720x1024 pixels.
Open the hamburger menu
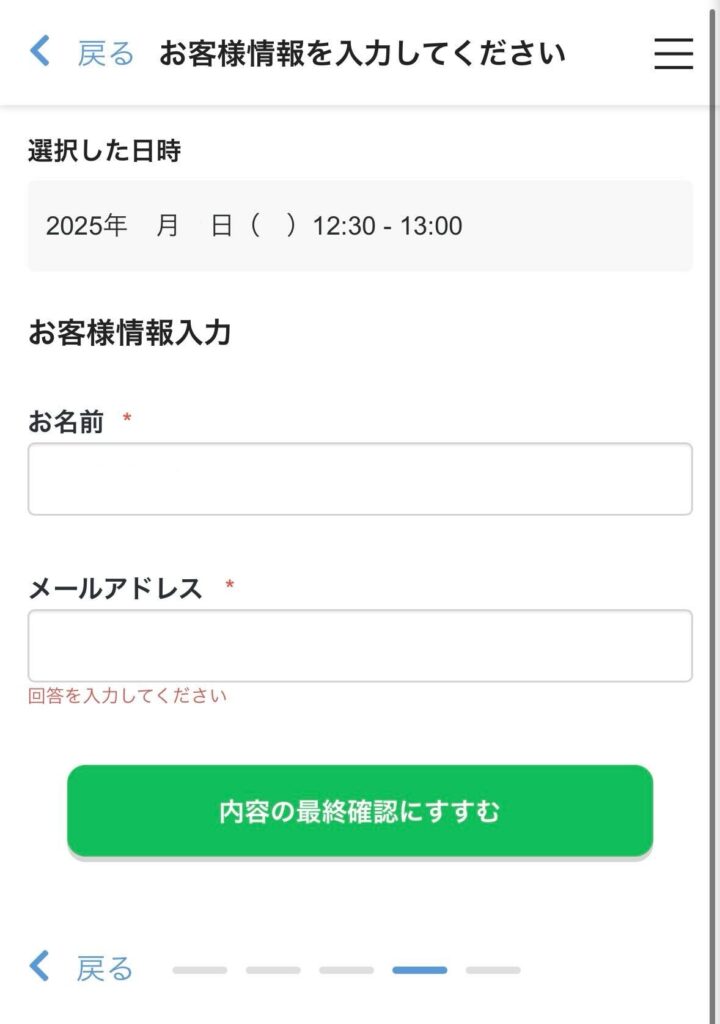coord(673,53)
